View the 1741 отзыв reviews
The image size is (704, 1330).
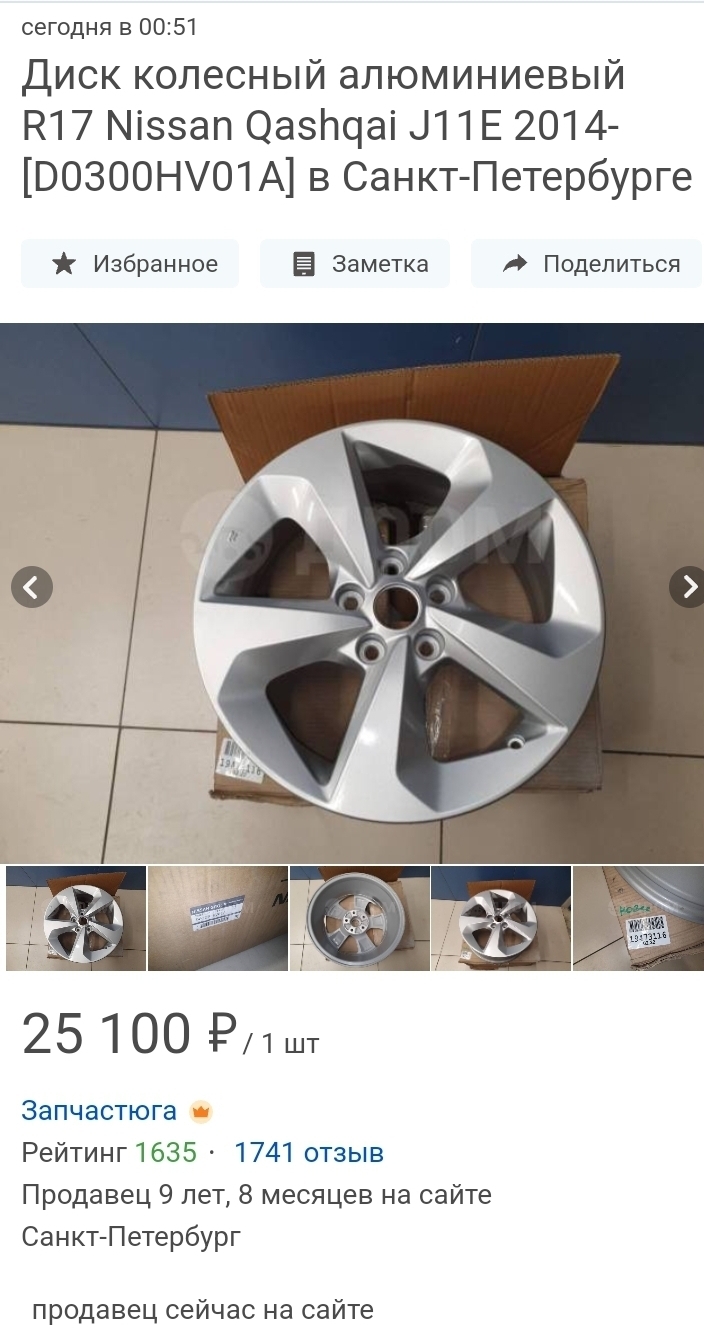(309, 1153)
